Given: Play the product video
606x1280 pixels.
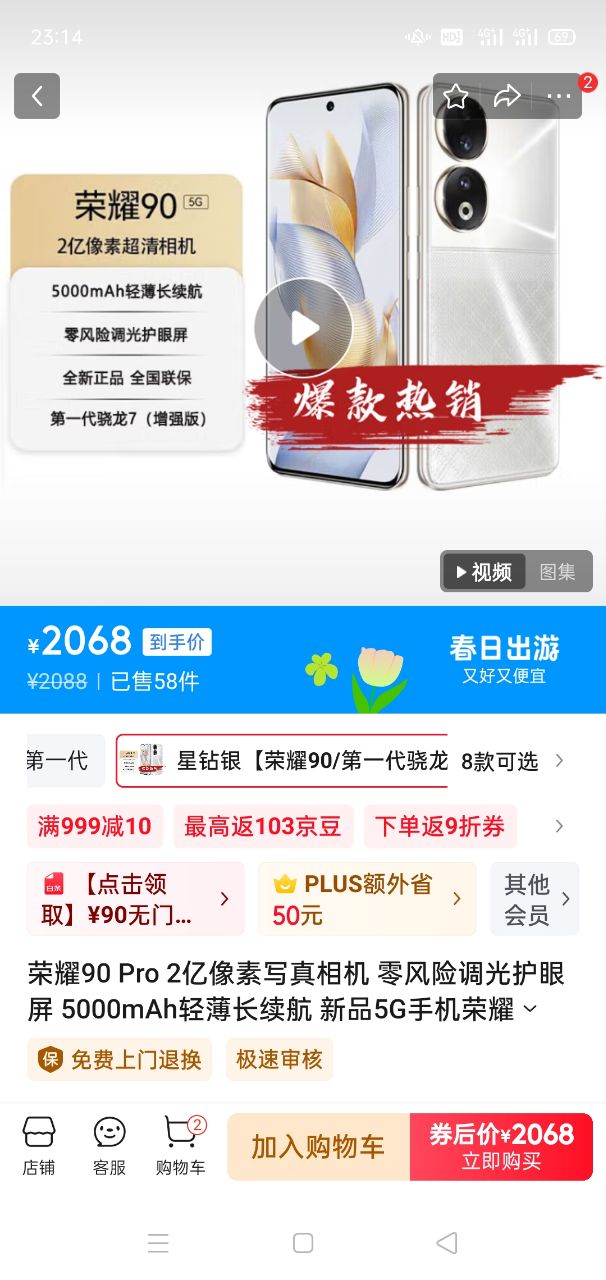Looking at the screenshot, I should tap(303, 328).
